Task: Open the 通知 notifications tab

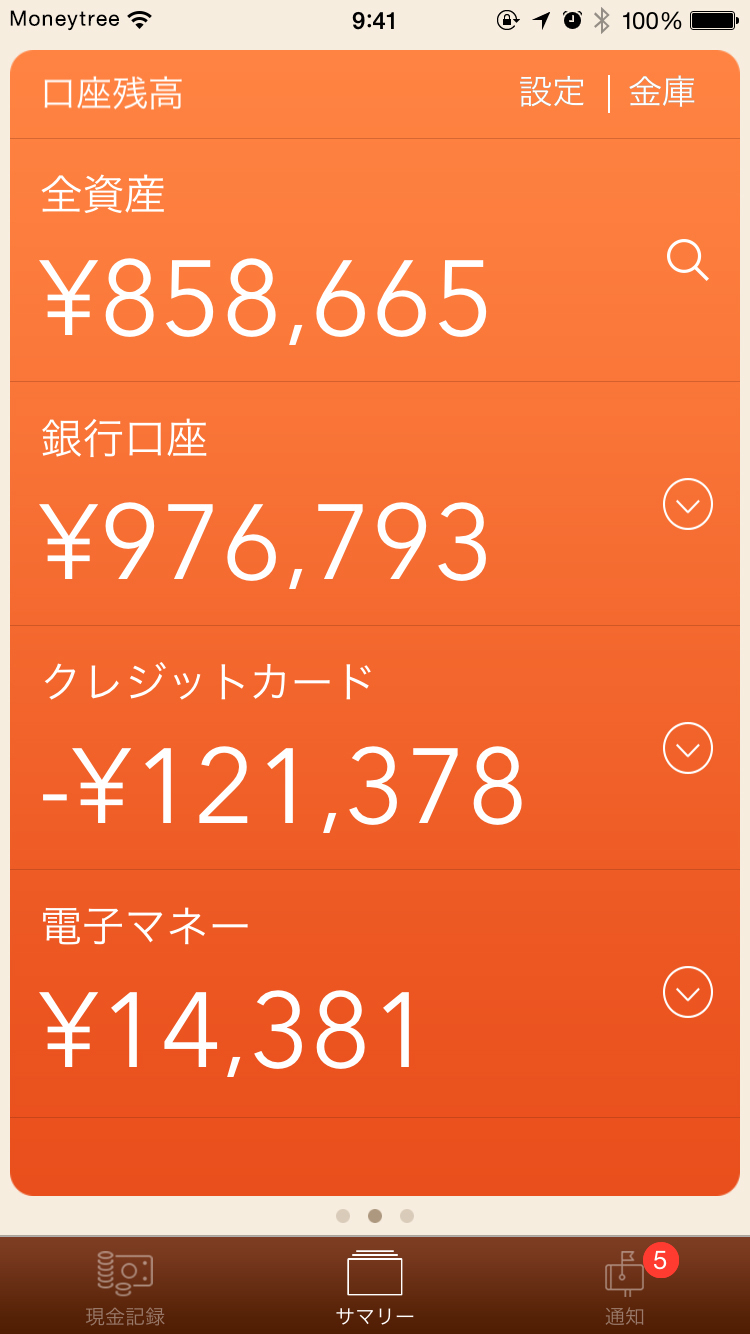Action: (x=625, y=1286)
